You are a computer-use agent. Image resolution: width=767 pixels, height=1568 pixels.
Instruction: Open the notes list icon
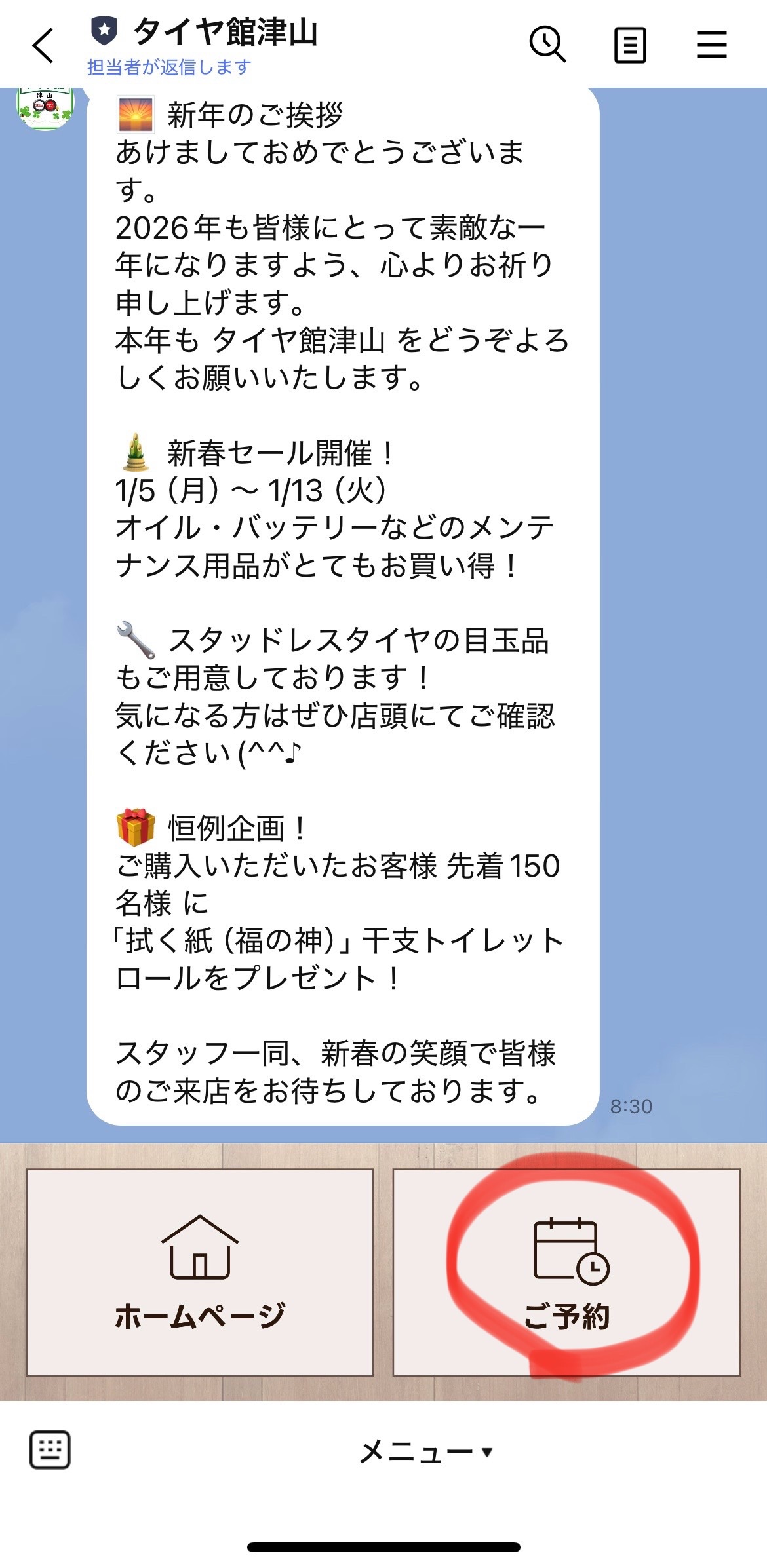pos(629,45)
